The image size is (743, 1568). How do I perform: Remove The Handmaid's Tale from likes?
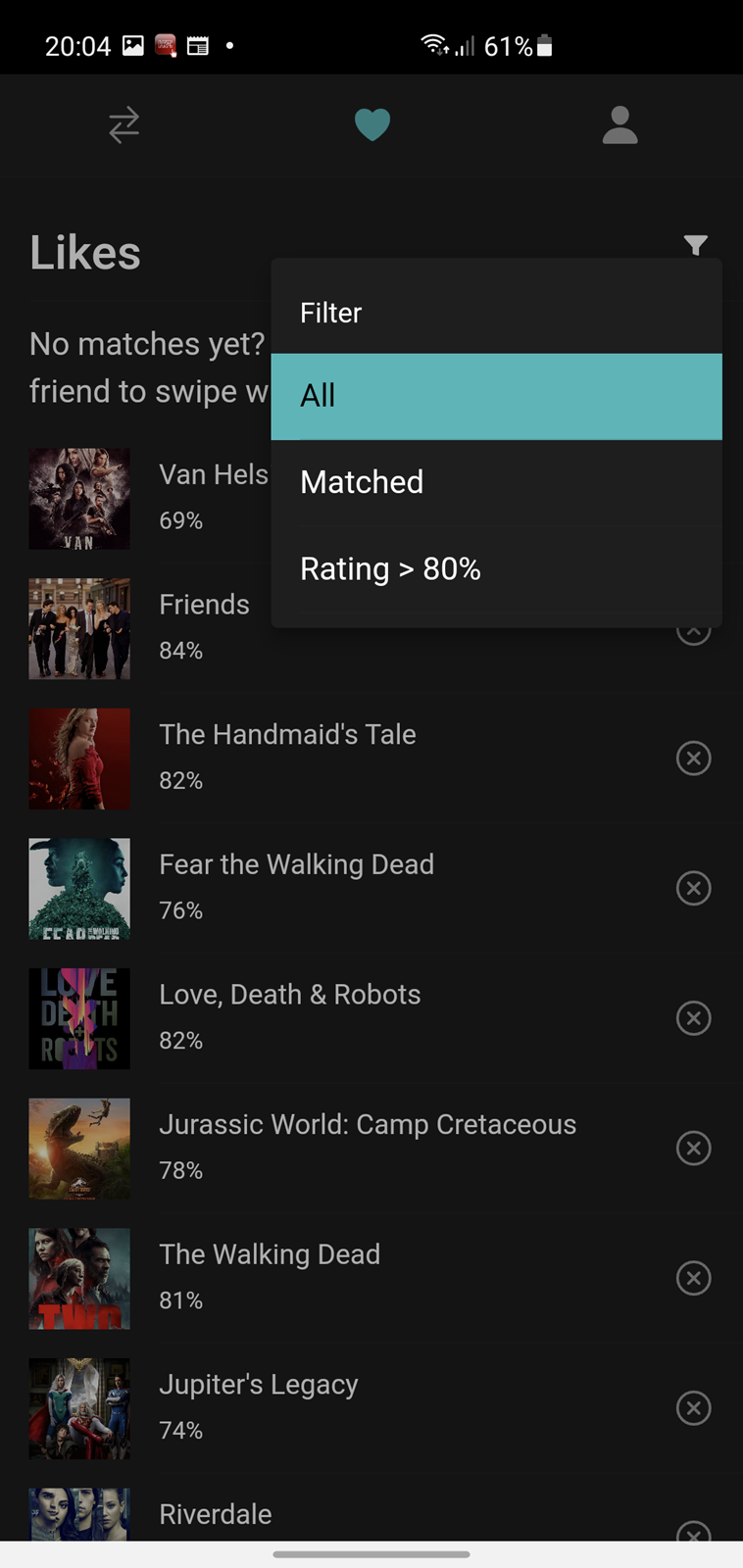coord(694,759)
